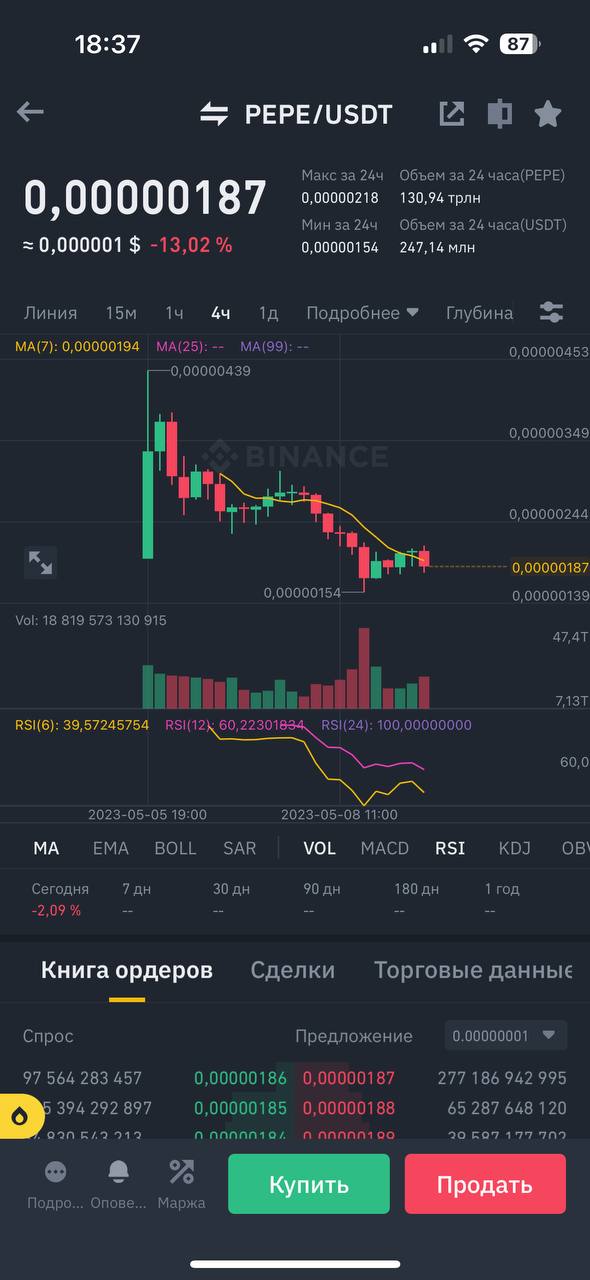Tap the green Купить button

pyautogui.click(x=309, y=1185)
